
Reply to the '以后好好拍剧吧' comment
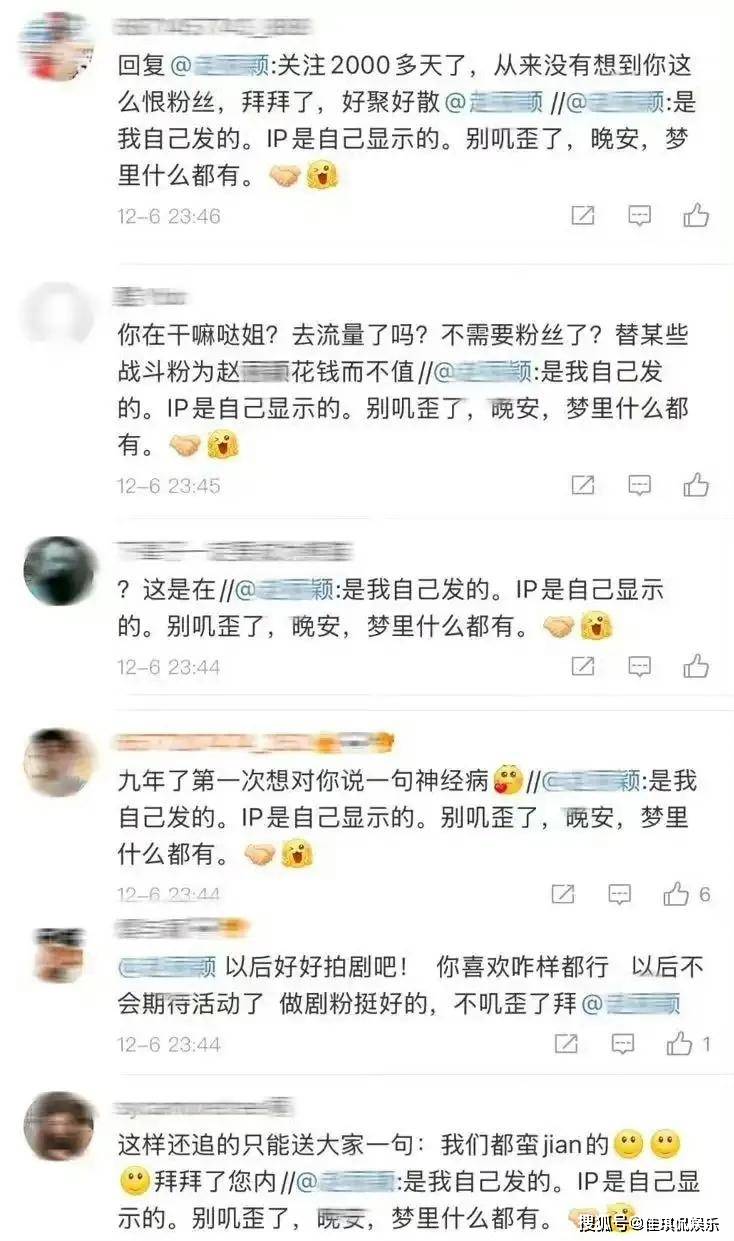pyautogui.click(x=623, y=1044)
